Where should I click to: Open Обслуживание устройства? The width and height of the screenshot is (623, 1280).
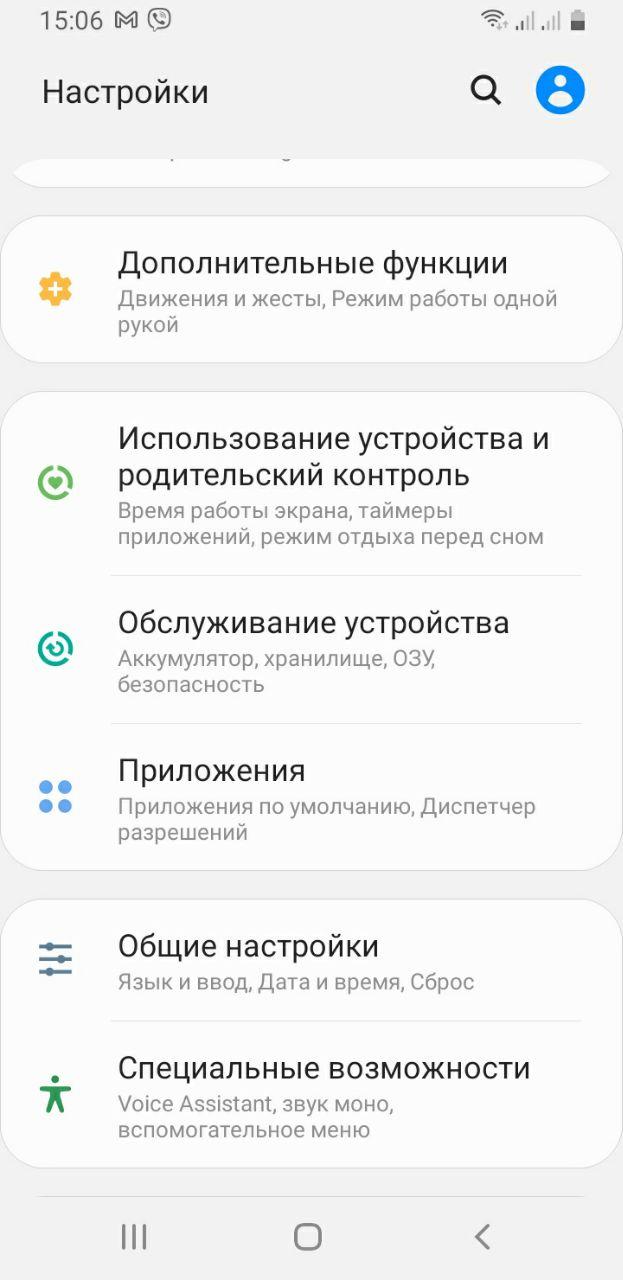(x=311, y=650)
